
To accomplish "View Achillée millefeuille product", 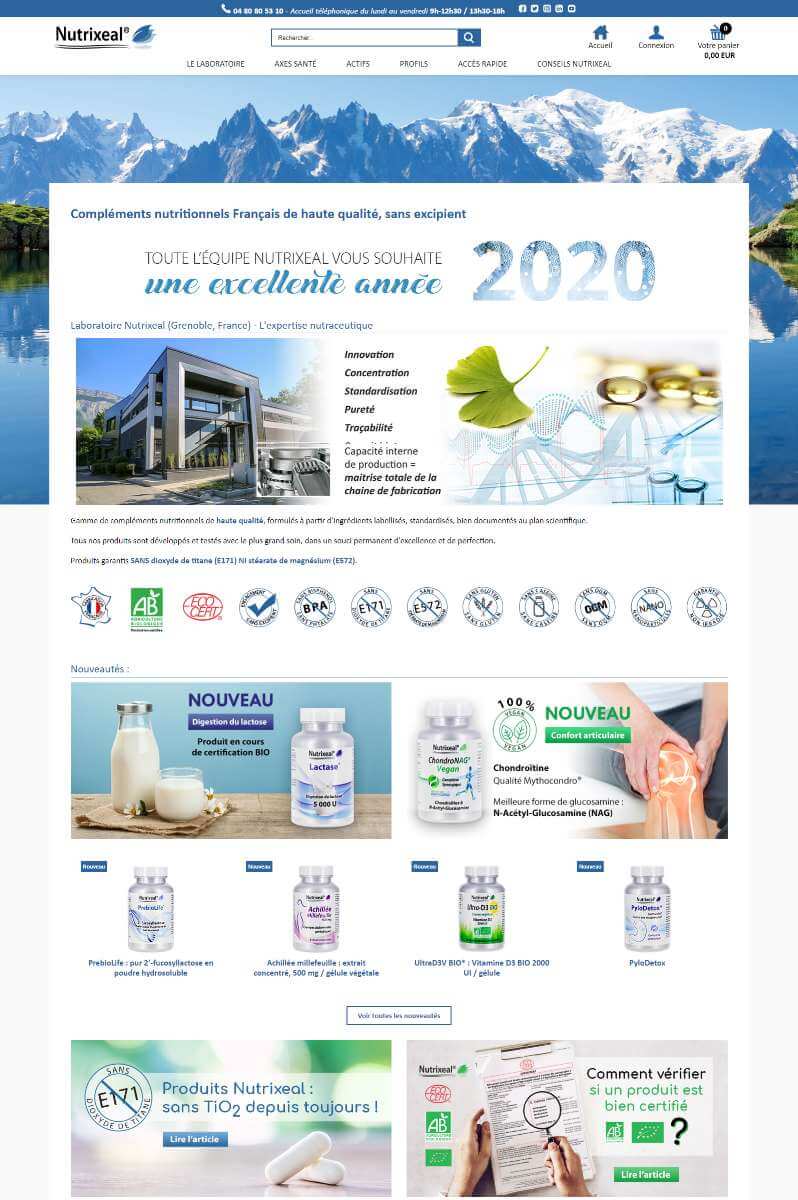I will point(316,908).
